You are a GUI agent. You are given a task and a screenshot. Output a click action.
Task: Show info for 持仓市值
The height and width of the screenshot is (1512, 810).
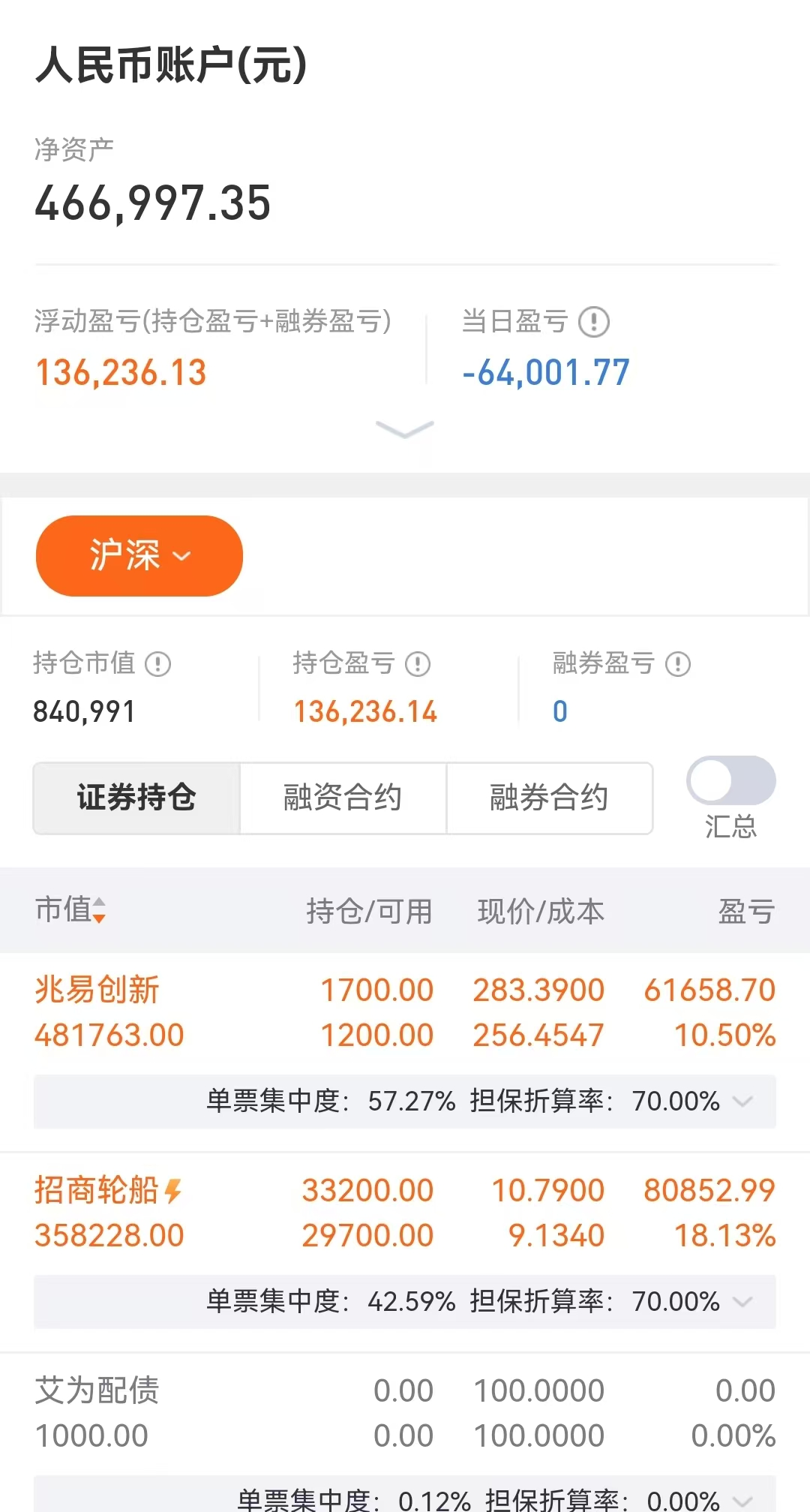pyautogui.click(x=158, y=664)
